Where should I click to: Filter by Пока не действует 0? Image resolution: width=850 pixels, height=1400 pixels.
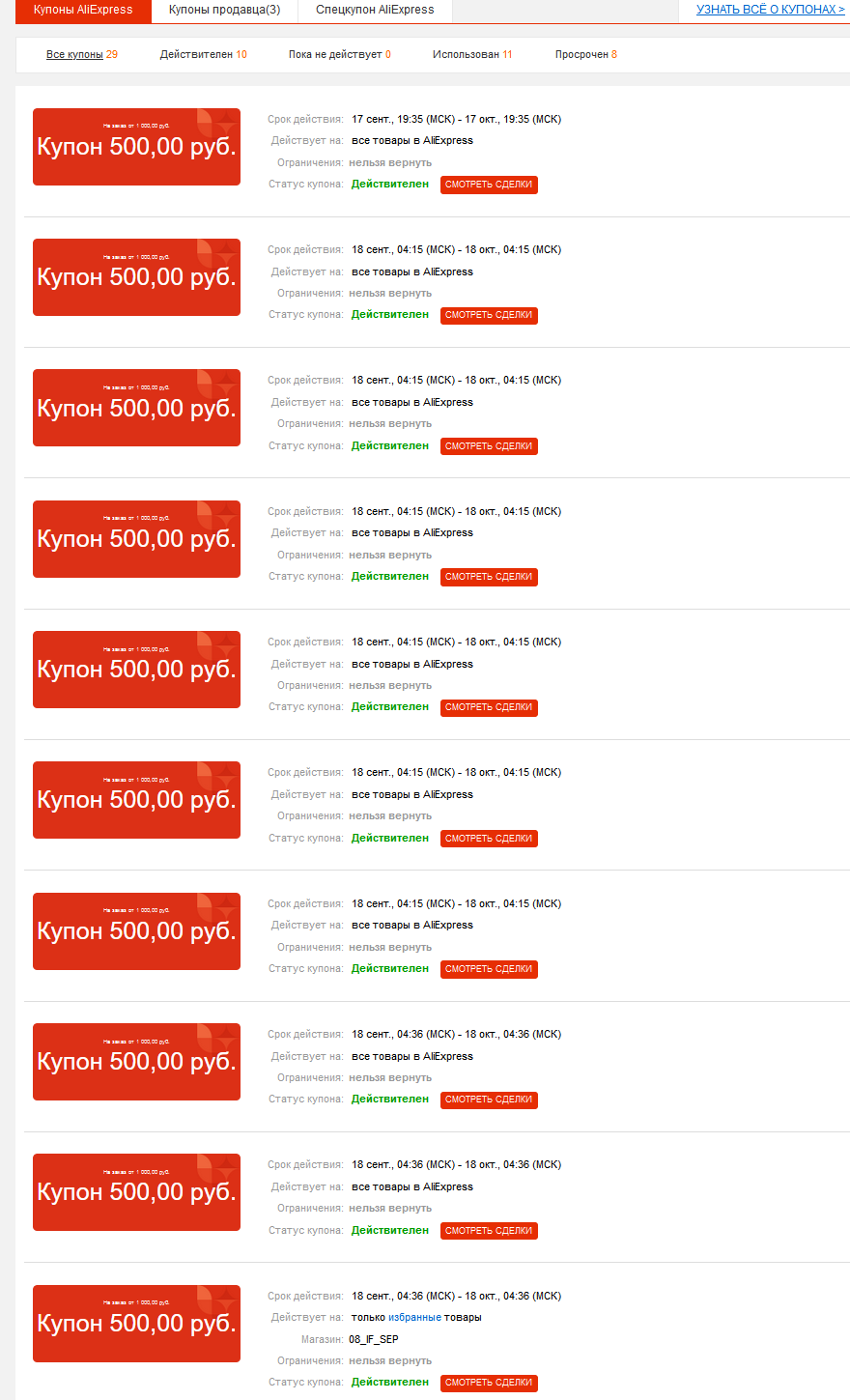(339, 54)
